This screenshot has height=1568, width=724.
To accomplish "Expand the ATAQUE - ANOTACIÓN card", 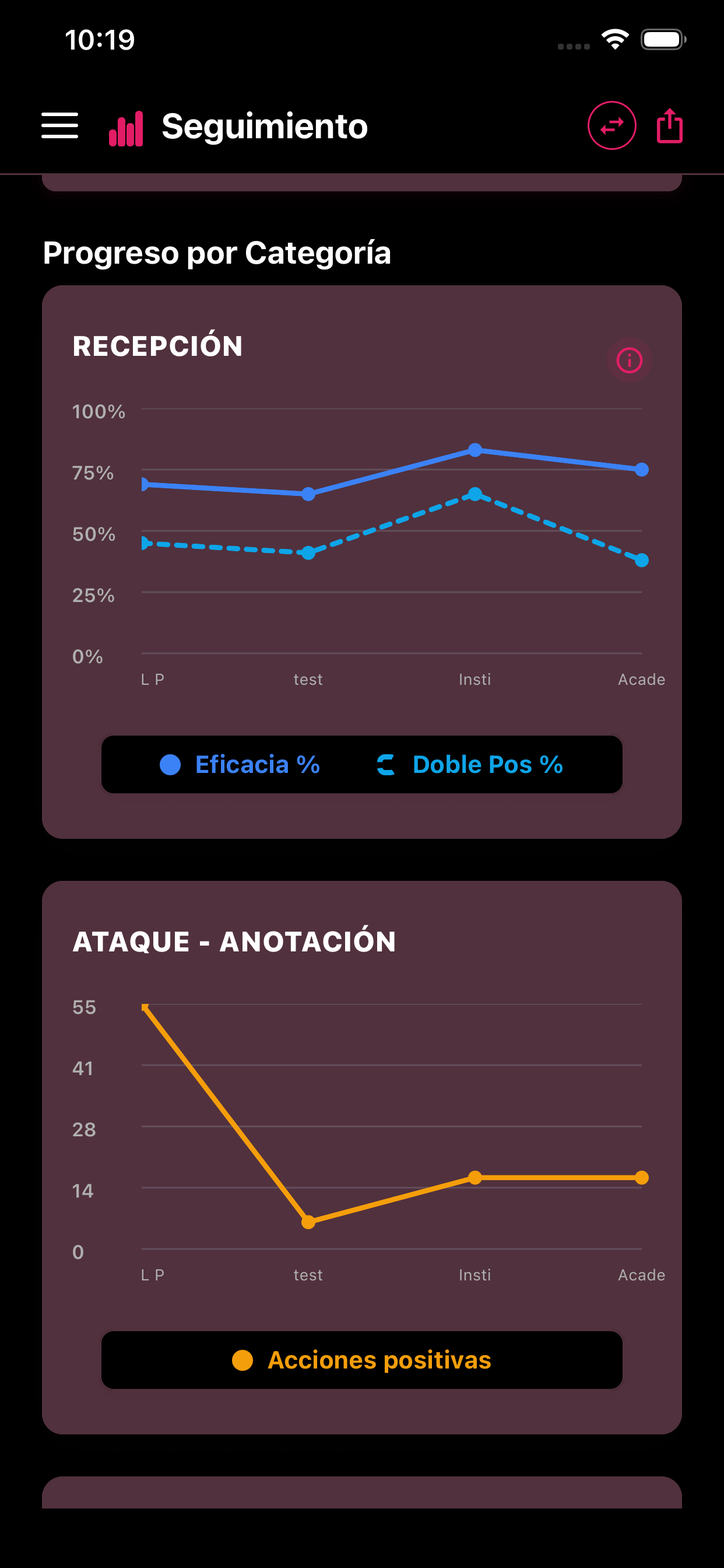I will 234,940.
